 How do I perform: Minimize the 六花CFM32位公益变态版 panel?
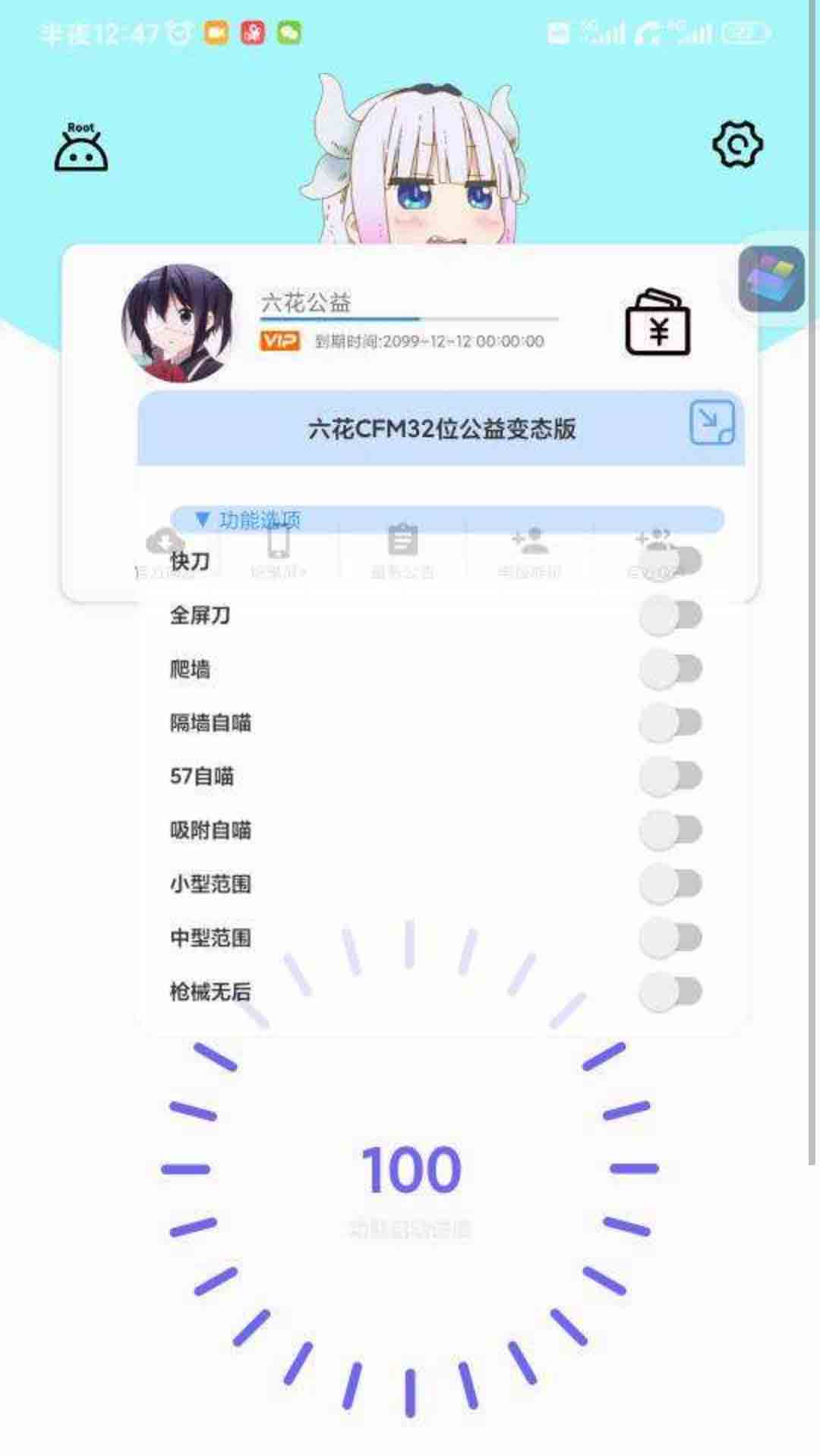click(711, 423)
